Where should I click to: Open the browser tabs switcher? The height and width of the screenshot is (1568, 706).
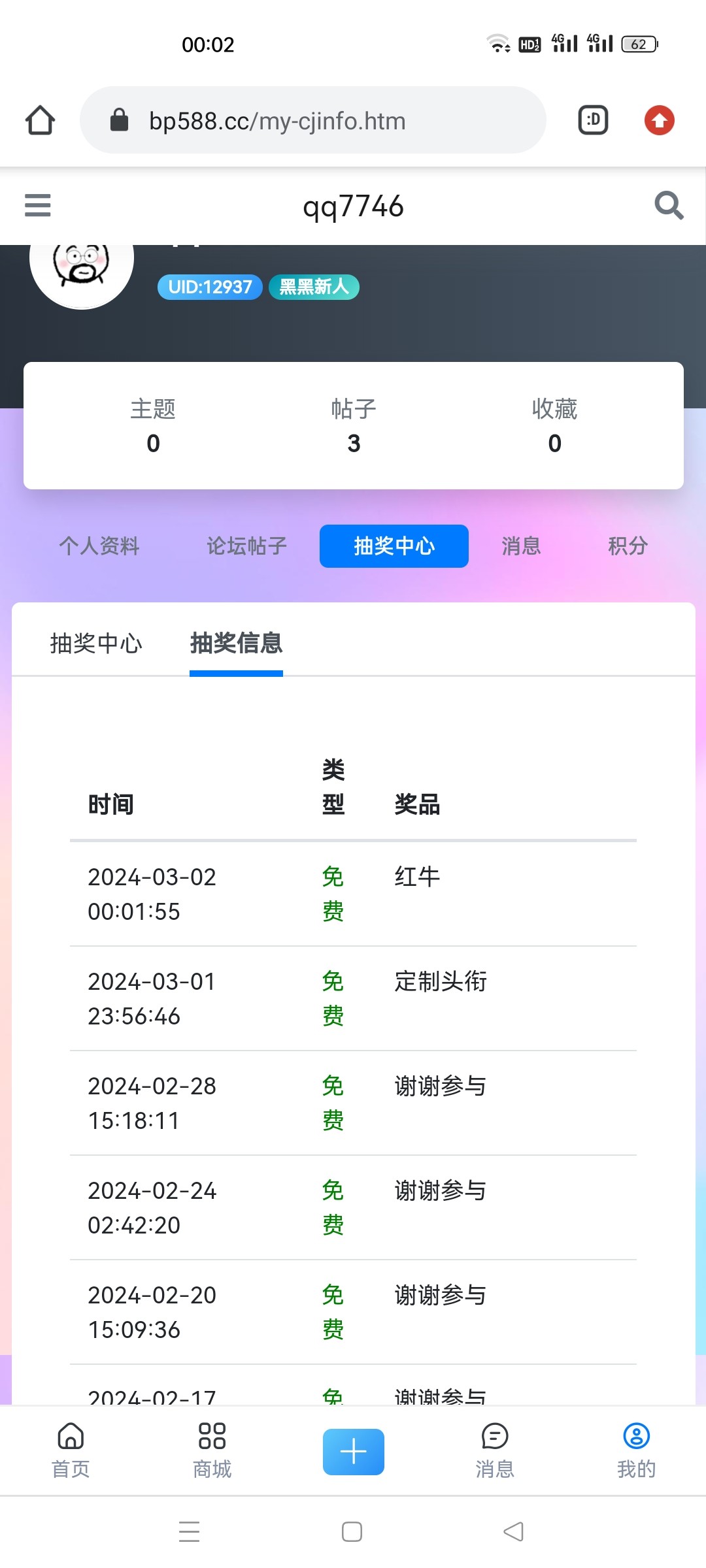tap(593, 120)
